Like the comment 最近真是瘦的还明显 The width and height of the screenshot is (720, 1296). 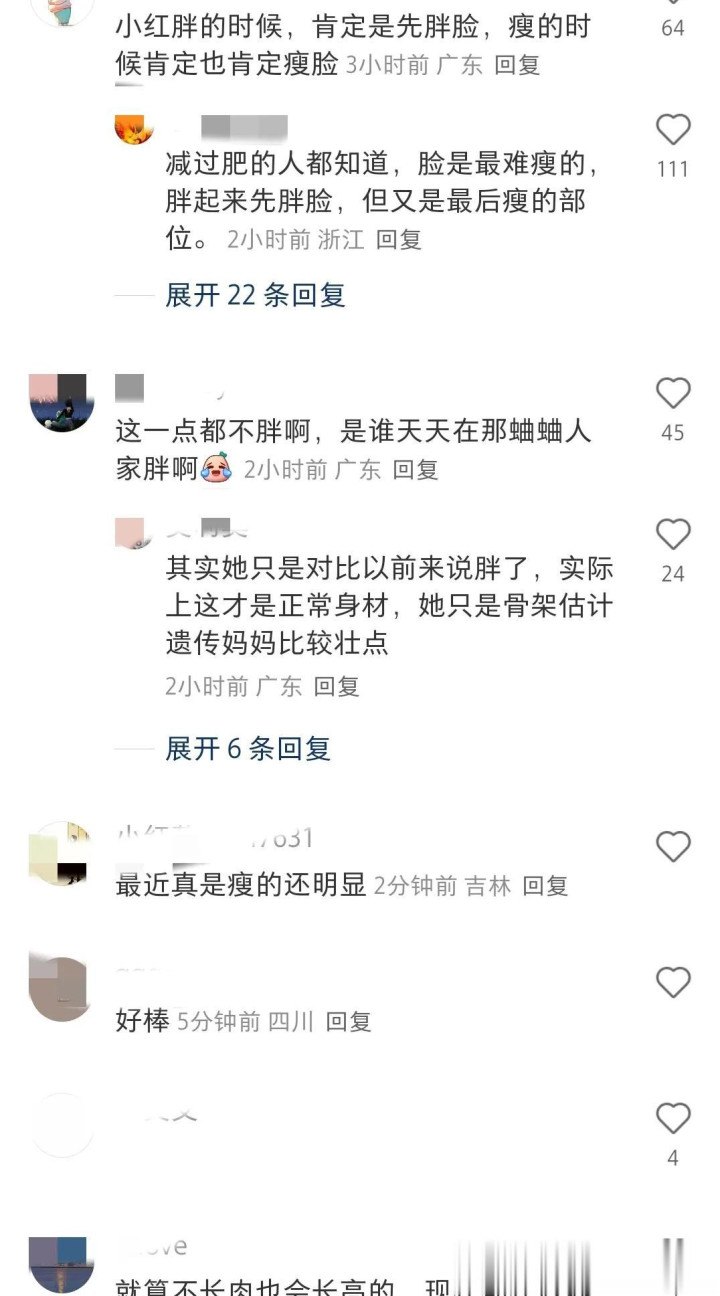point(673,847)
